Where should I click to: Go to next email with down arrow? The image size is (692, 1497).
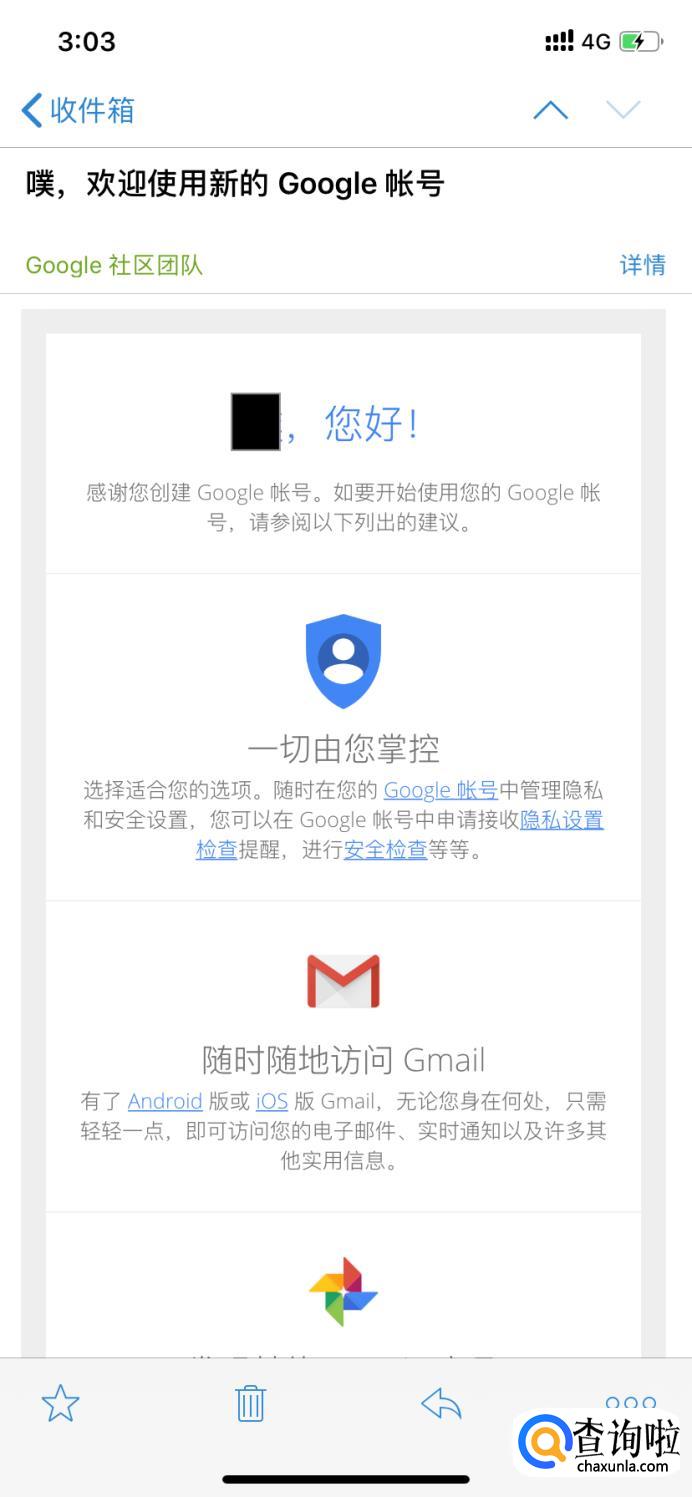point(623,110)
